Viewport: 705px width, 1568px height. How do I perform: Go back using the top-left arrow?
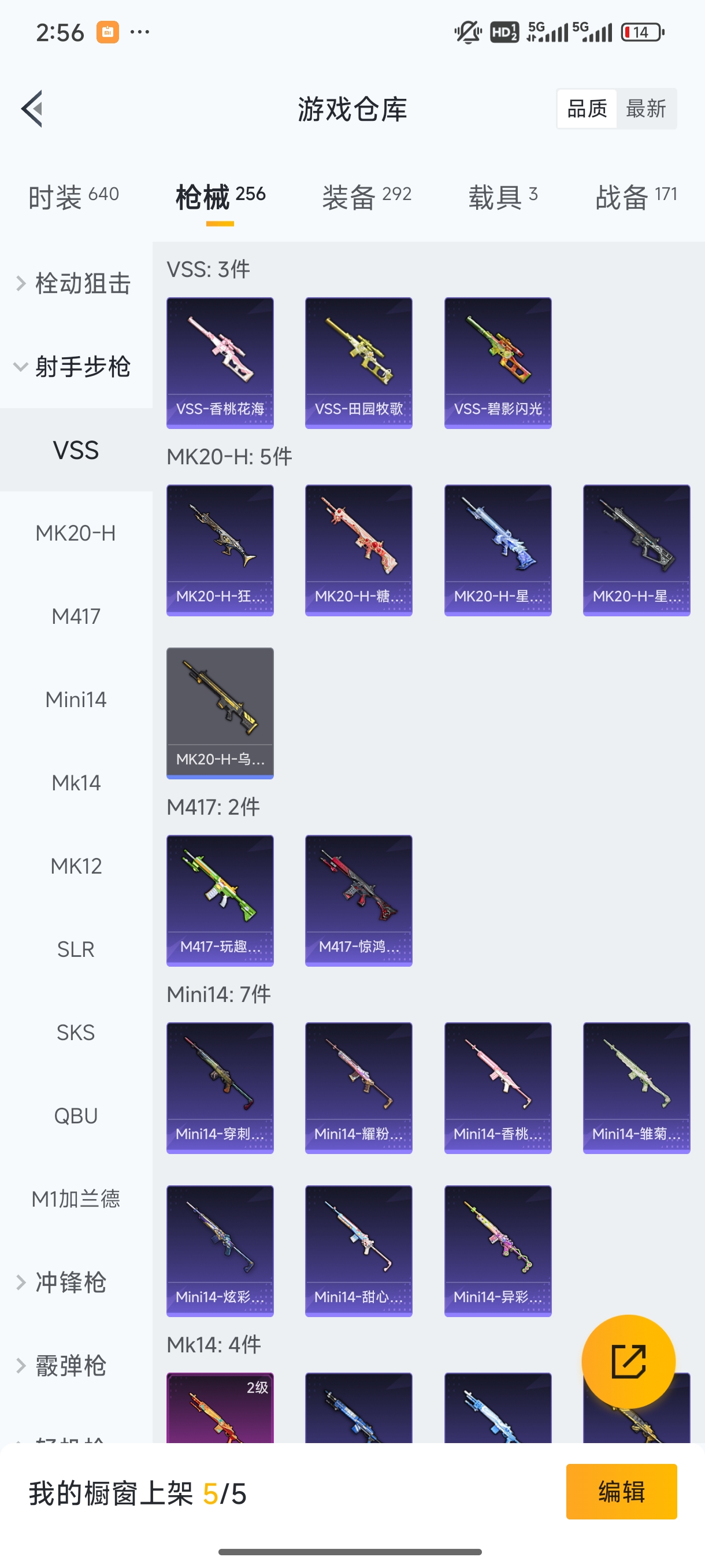(x=32, y=109)
